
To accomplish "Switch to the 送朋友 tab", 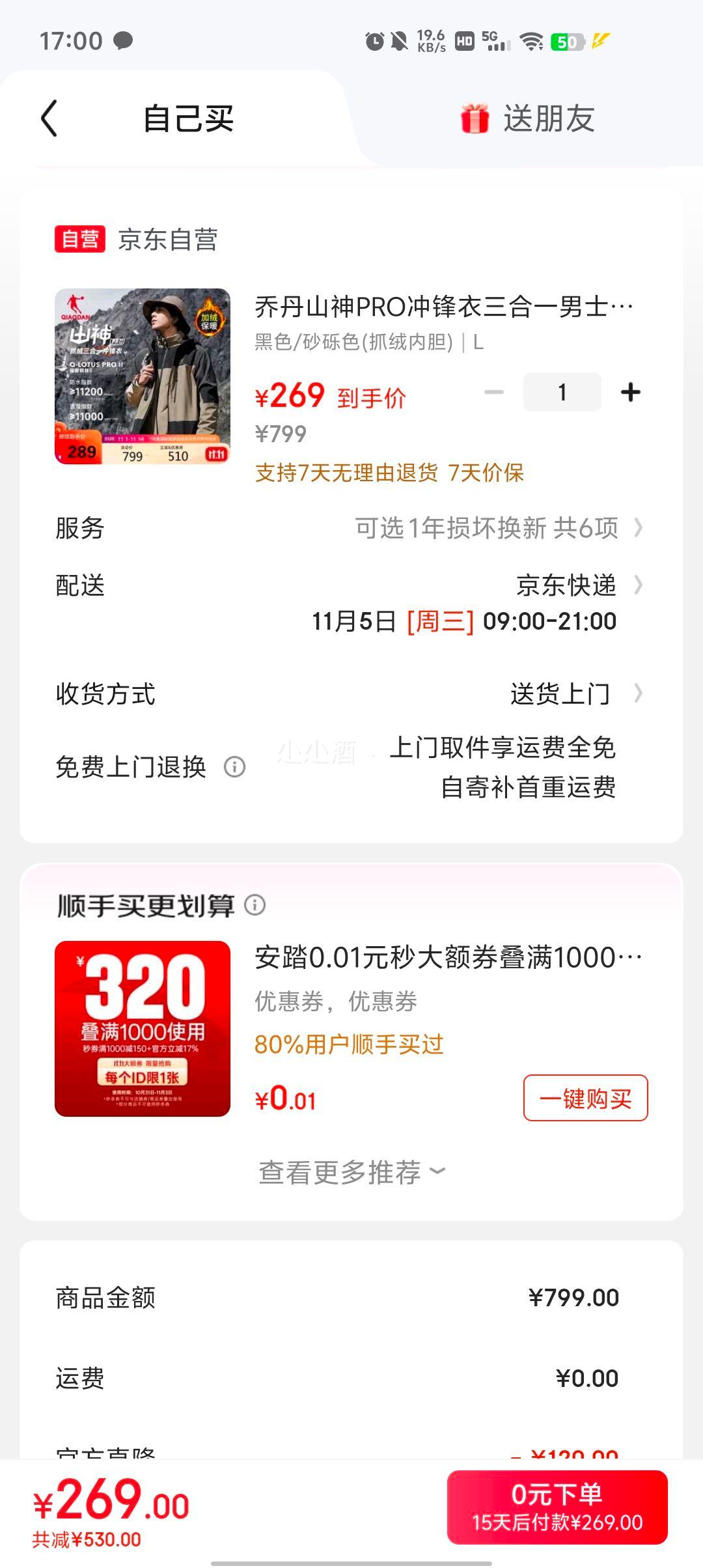I will 549,119.
